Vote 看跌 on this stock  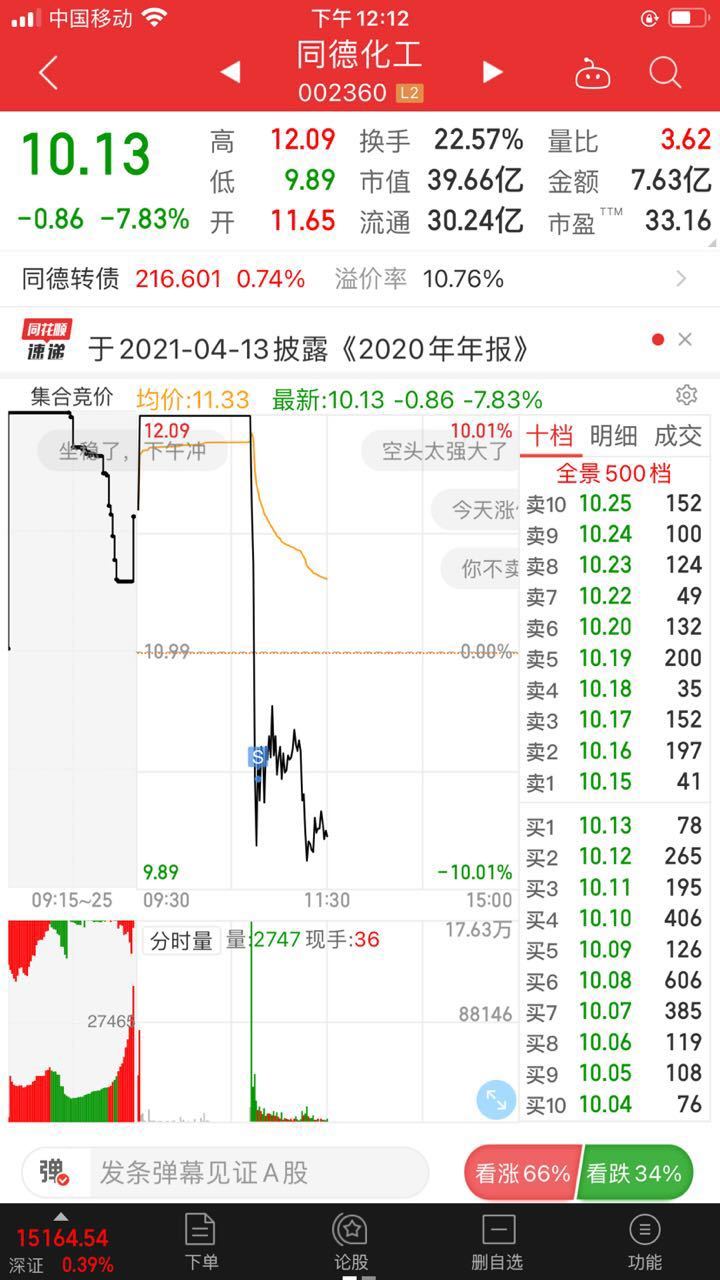tap(636, 1173)
